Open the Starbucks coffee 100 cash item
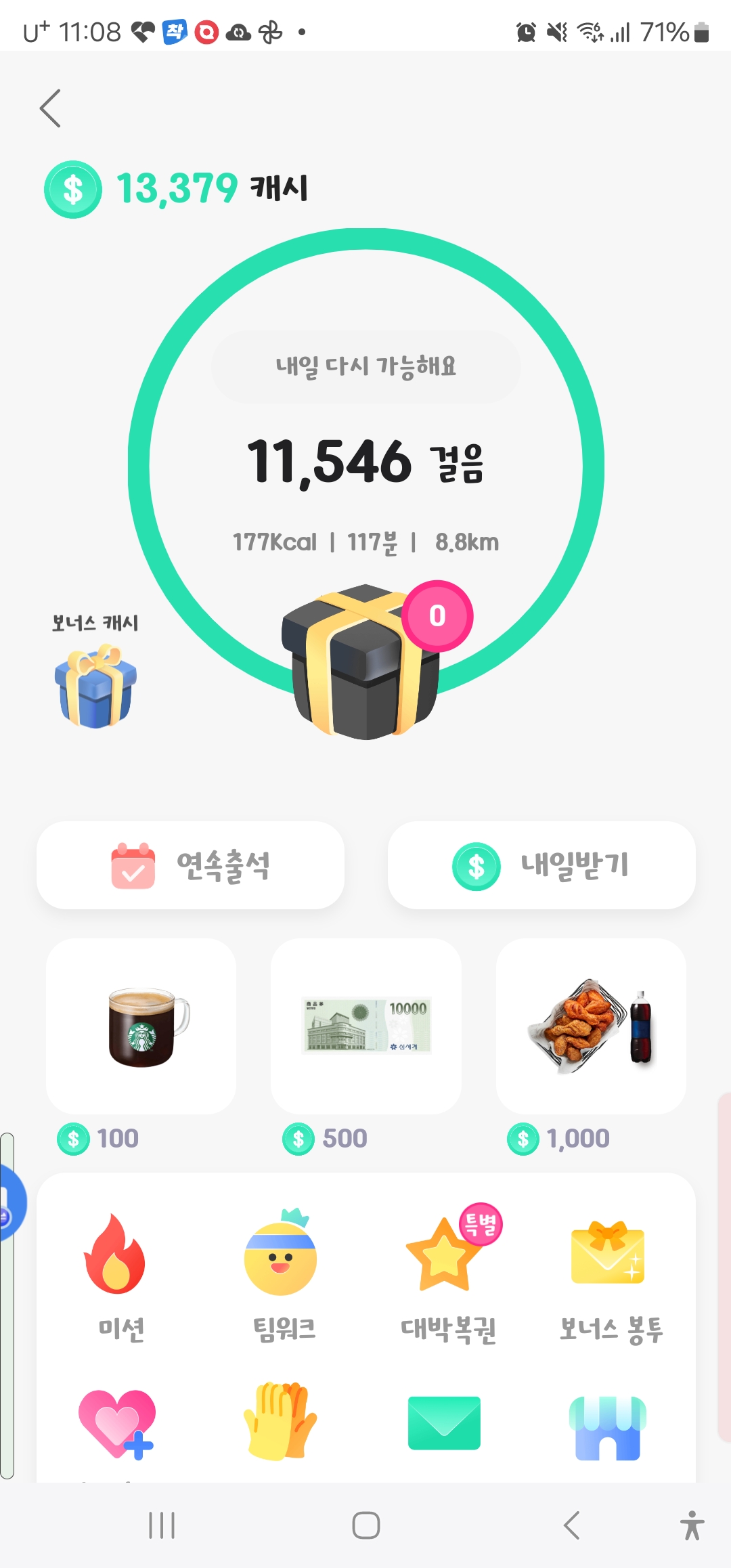Image resolution: width=731 pixels, height=1568 pixels. (x=141, y=1026)
